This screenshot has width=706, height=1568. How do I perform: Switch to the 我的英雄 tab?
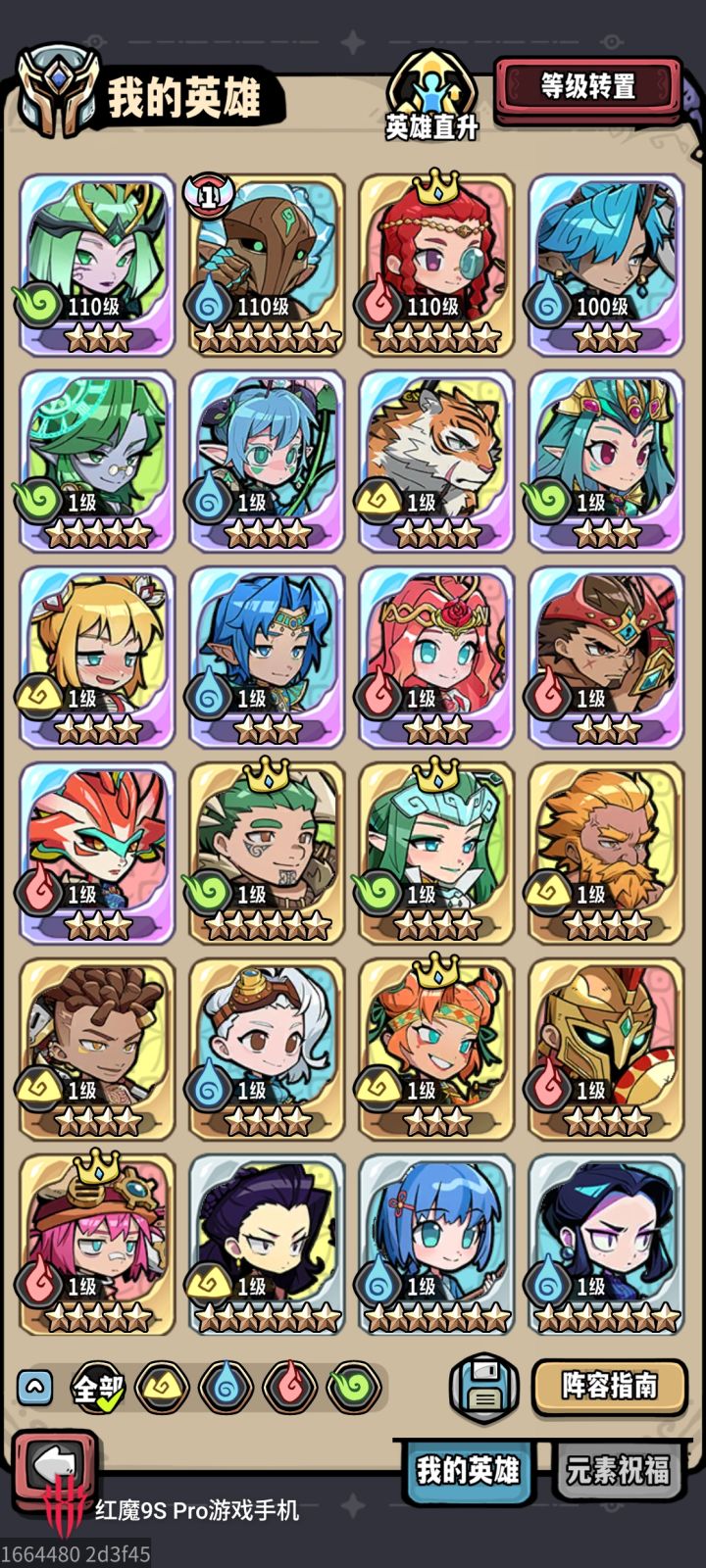coord(468,1470)
